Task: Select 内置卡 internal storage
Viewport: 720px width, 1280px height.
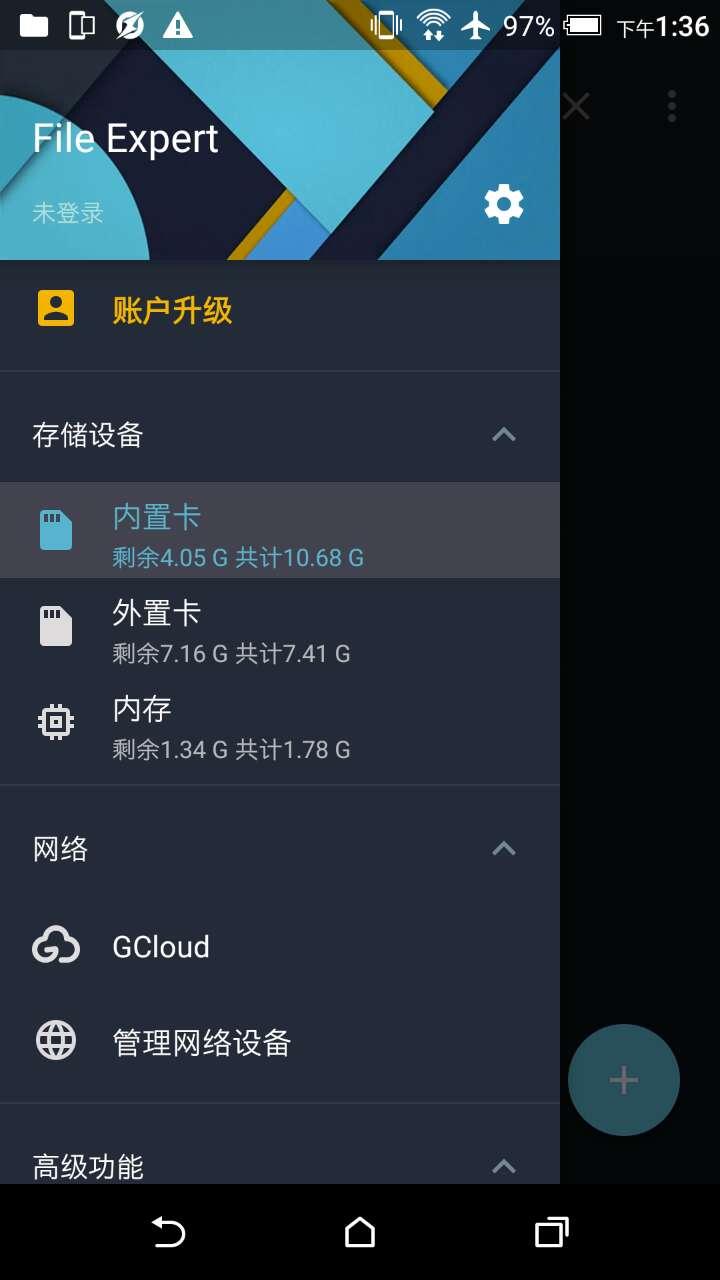Action: [280, 530]
